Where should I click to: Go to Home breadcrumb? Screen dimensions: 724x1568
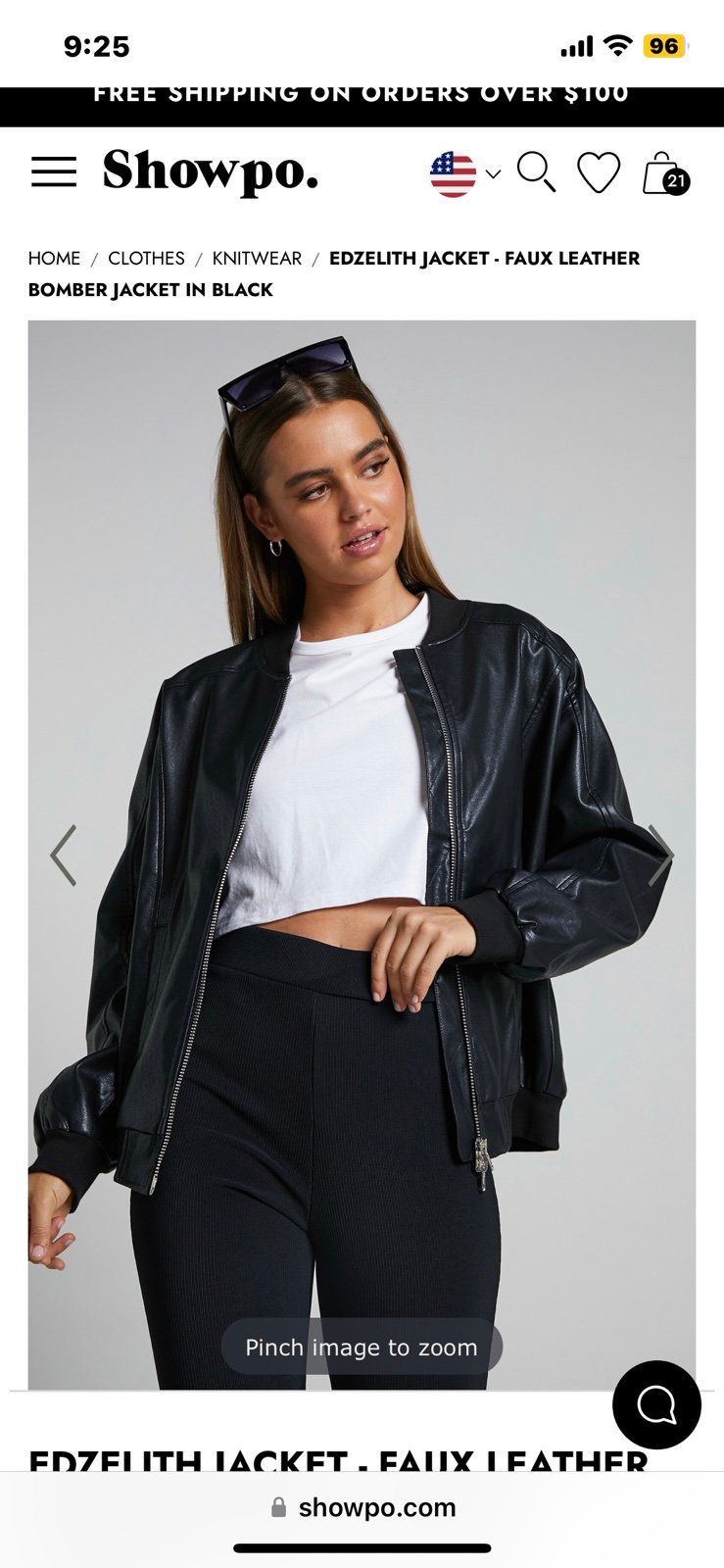54,258
